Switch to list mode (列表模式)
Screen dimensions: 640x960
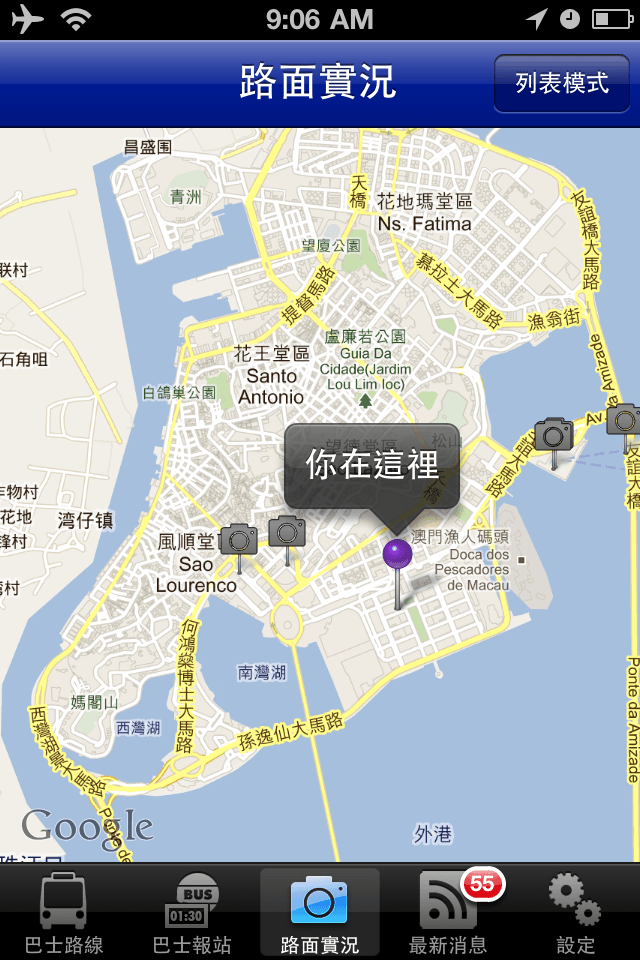point(562,83)
